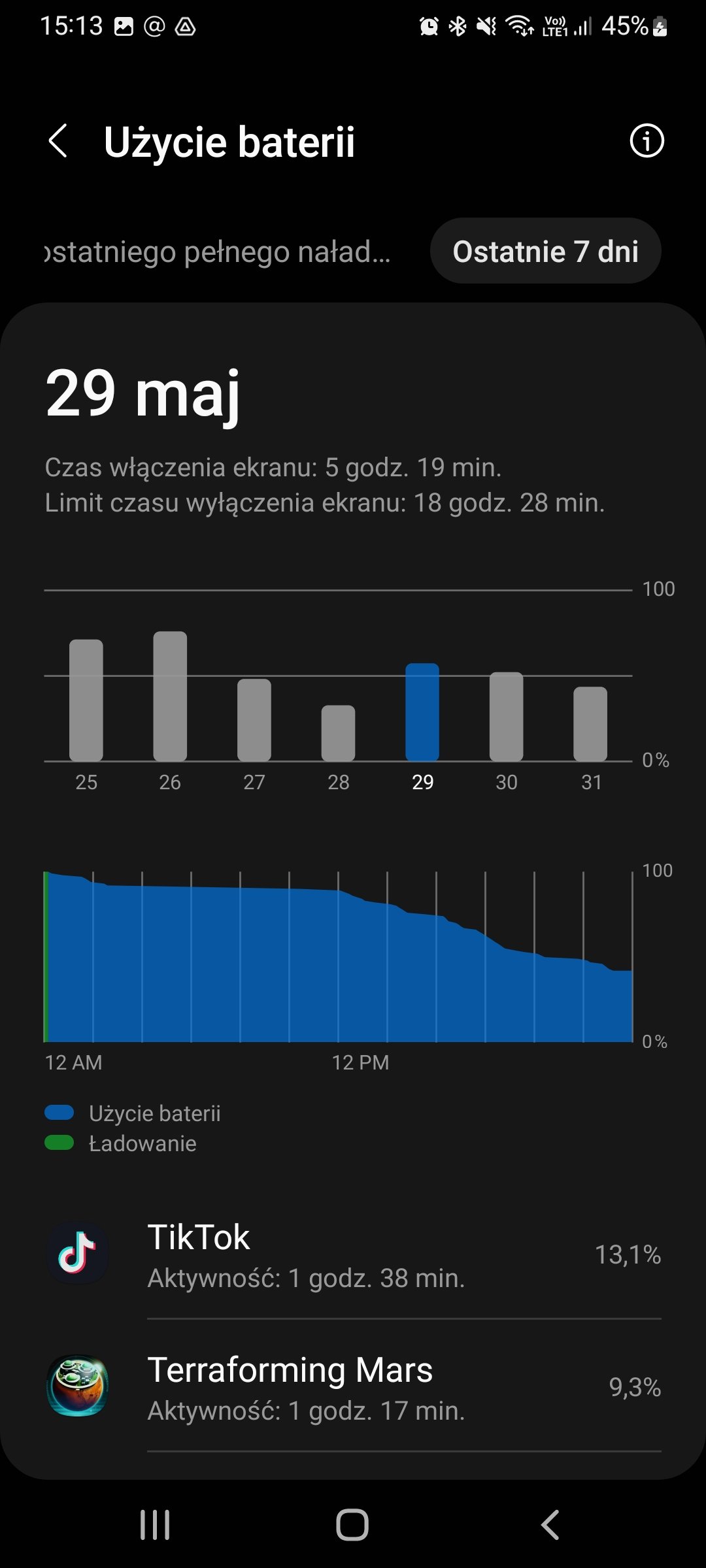Select the bar for day 26

(170, 696)
